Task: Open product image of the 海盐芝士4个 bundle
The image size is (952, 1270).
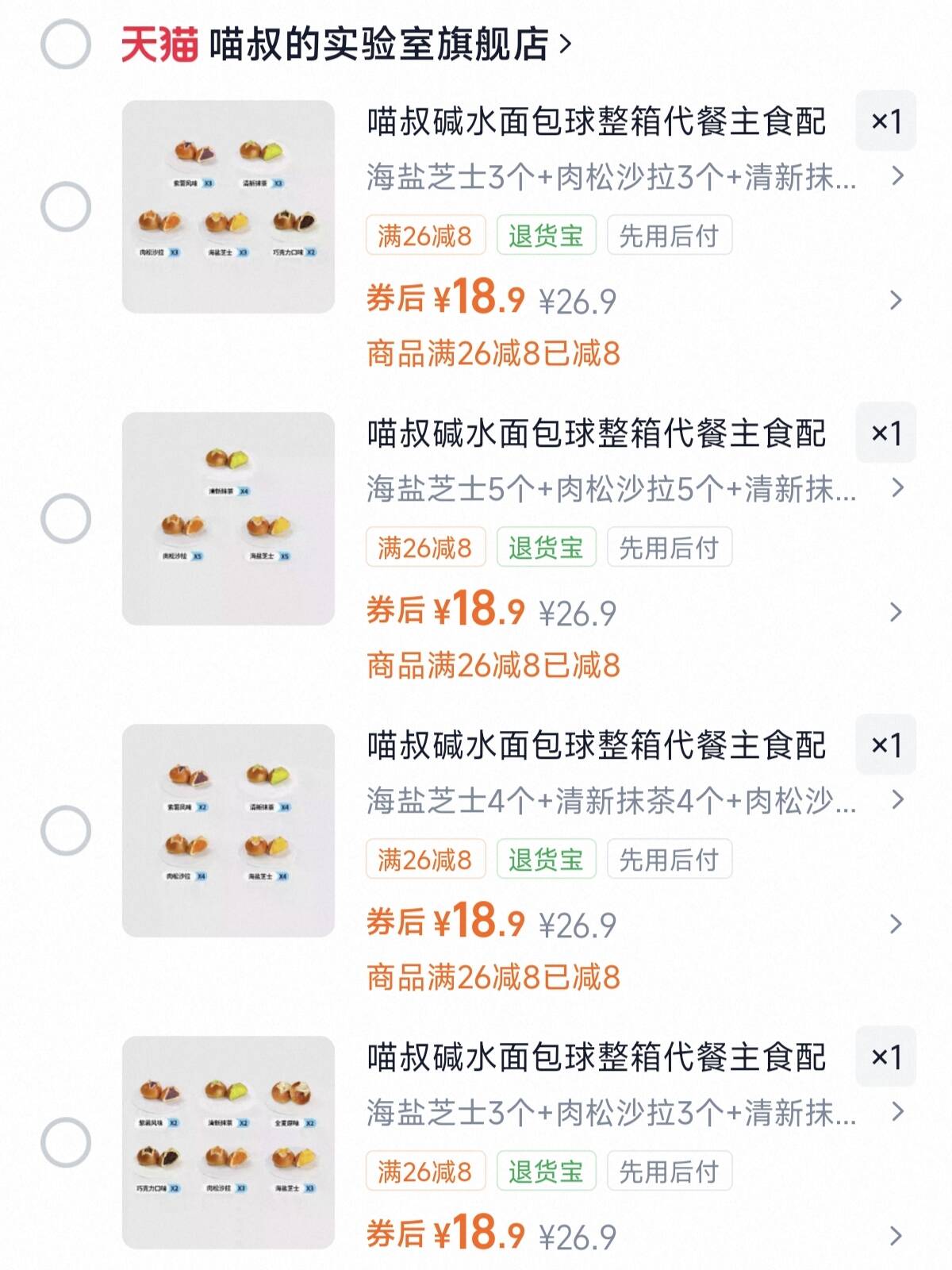Action: click(x=228, y=830)
